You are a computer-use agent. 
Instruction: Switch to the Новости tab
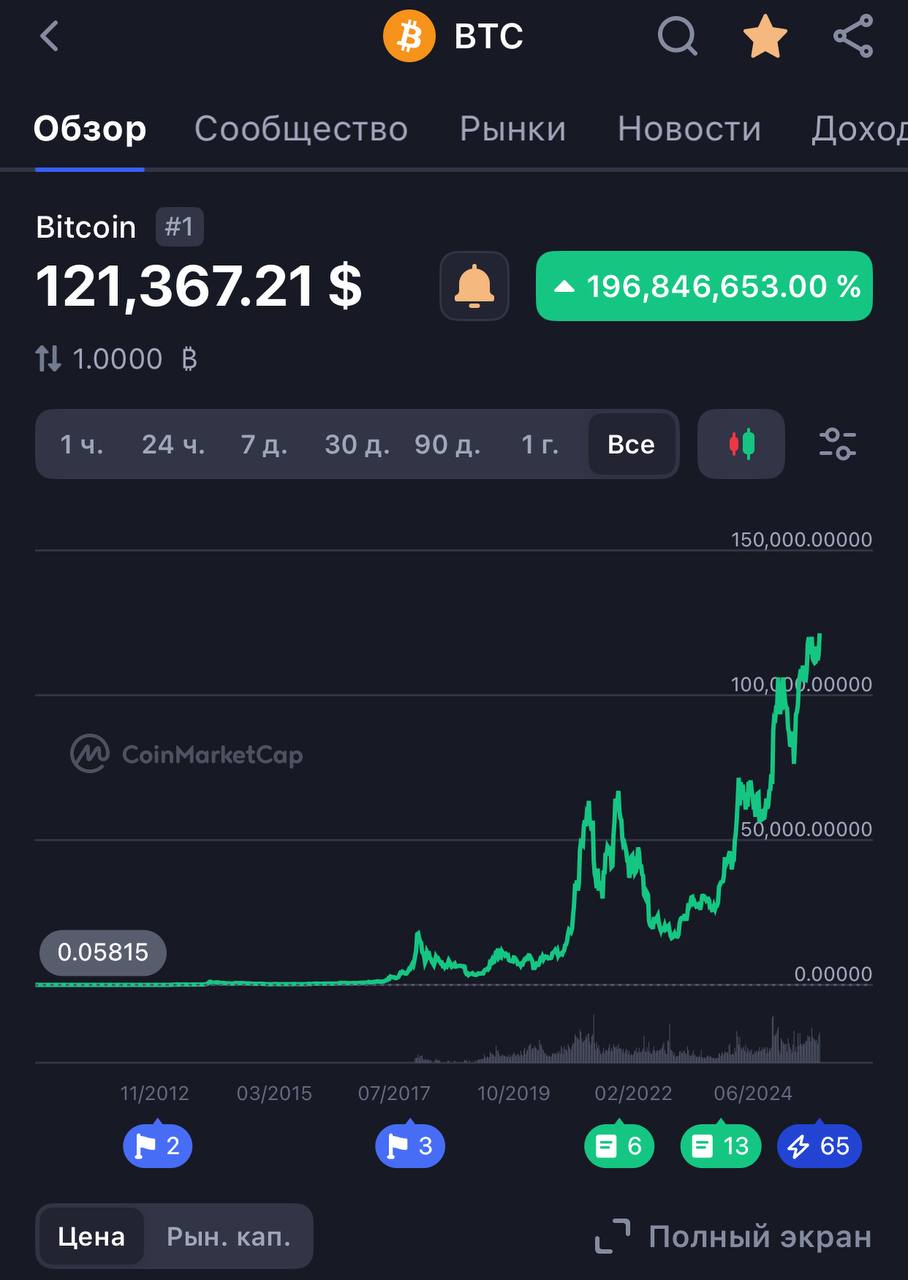[x=689, y=129]
